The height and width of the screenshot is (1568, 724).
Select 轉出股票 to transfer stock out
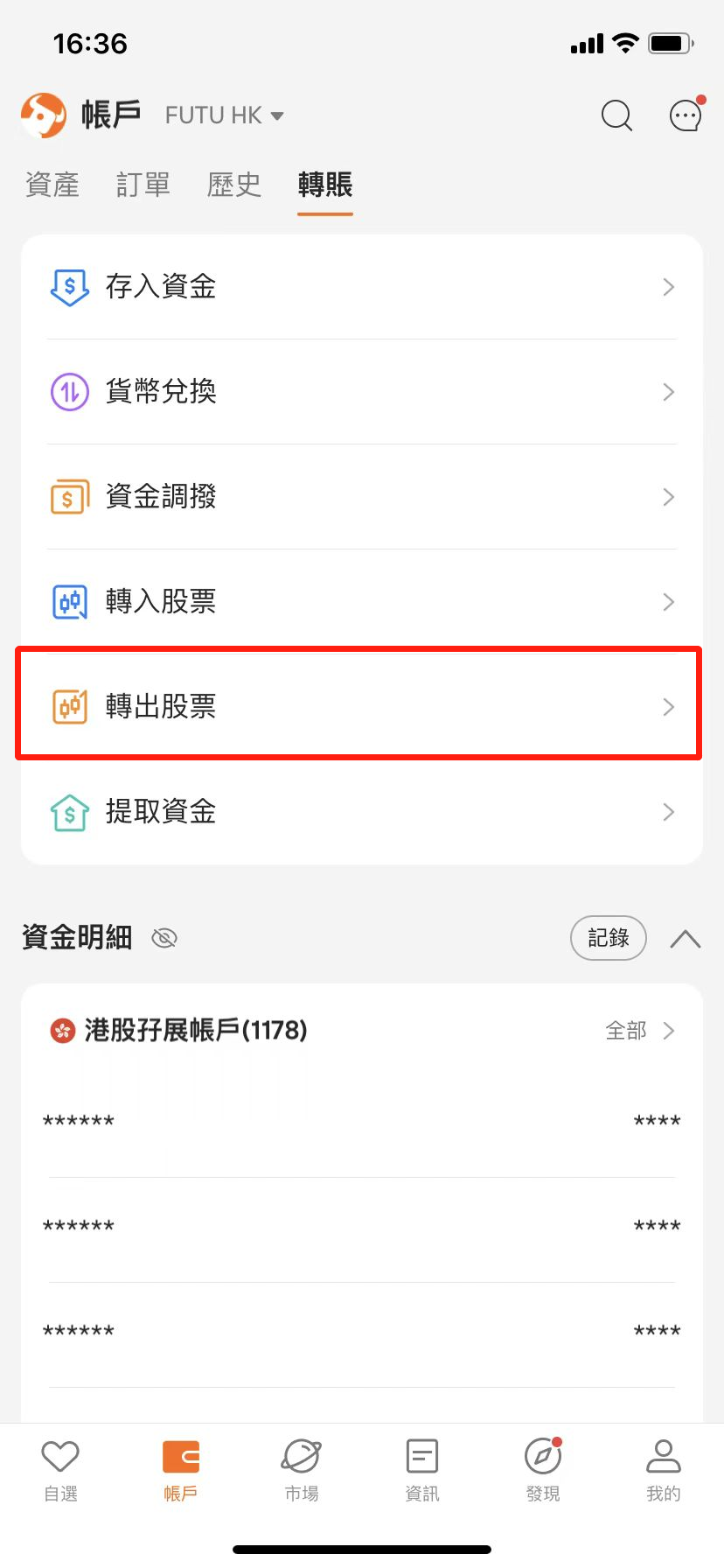pos(362,707)
